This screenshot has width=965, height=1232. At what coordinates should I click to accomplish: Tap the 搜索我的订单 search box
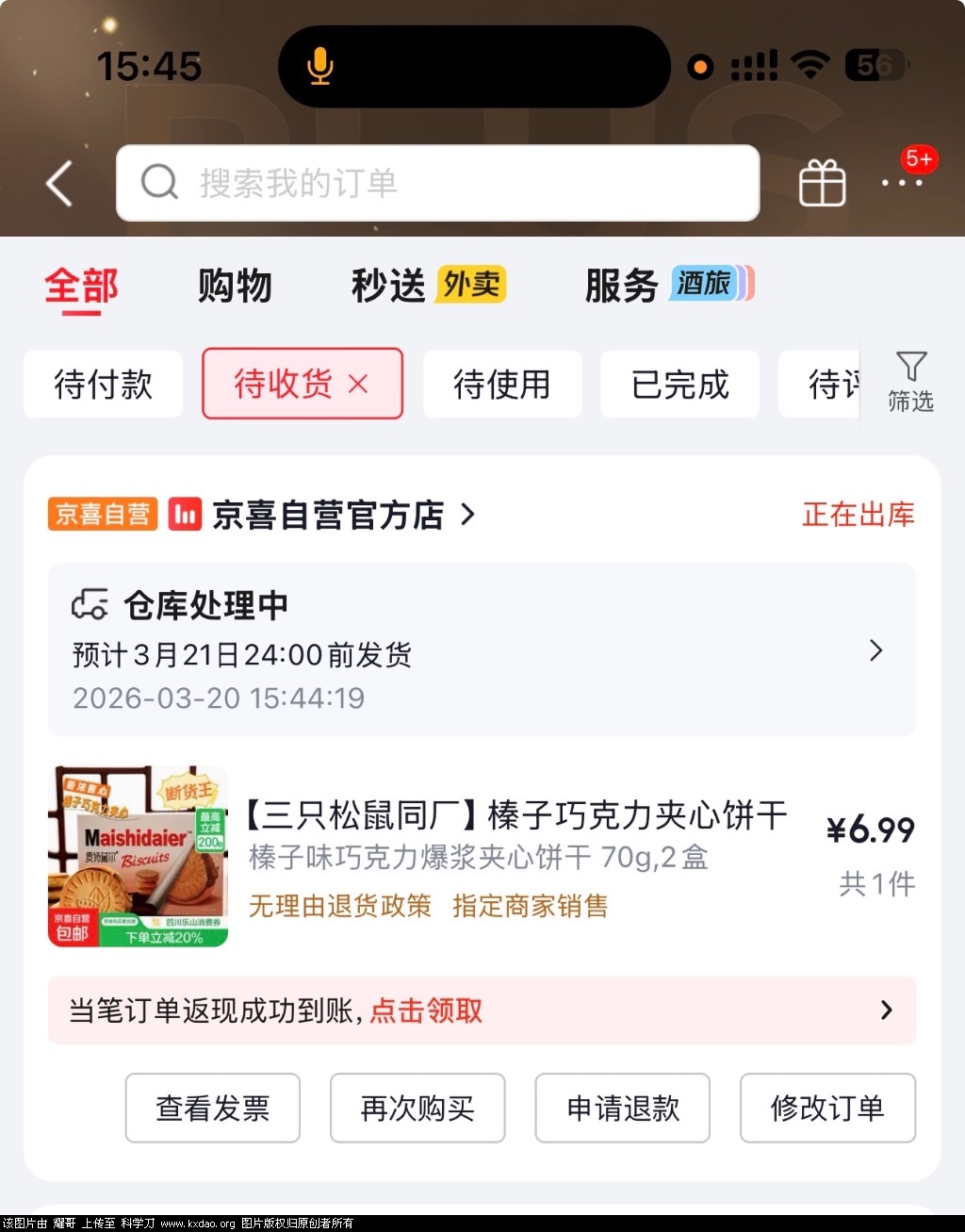[437, 183]
